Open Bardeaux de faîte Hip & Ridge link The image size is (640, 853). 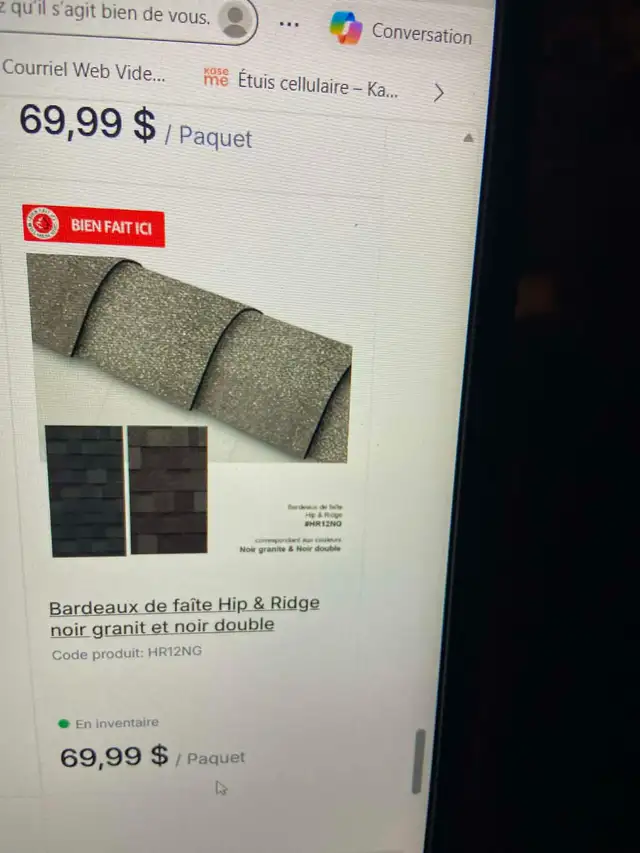(x=186, y=615)
